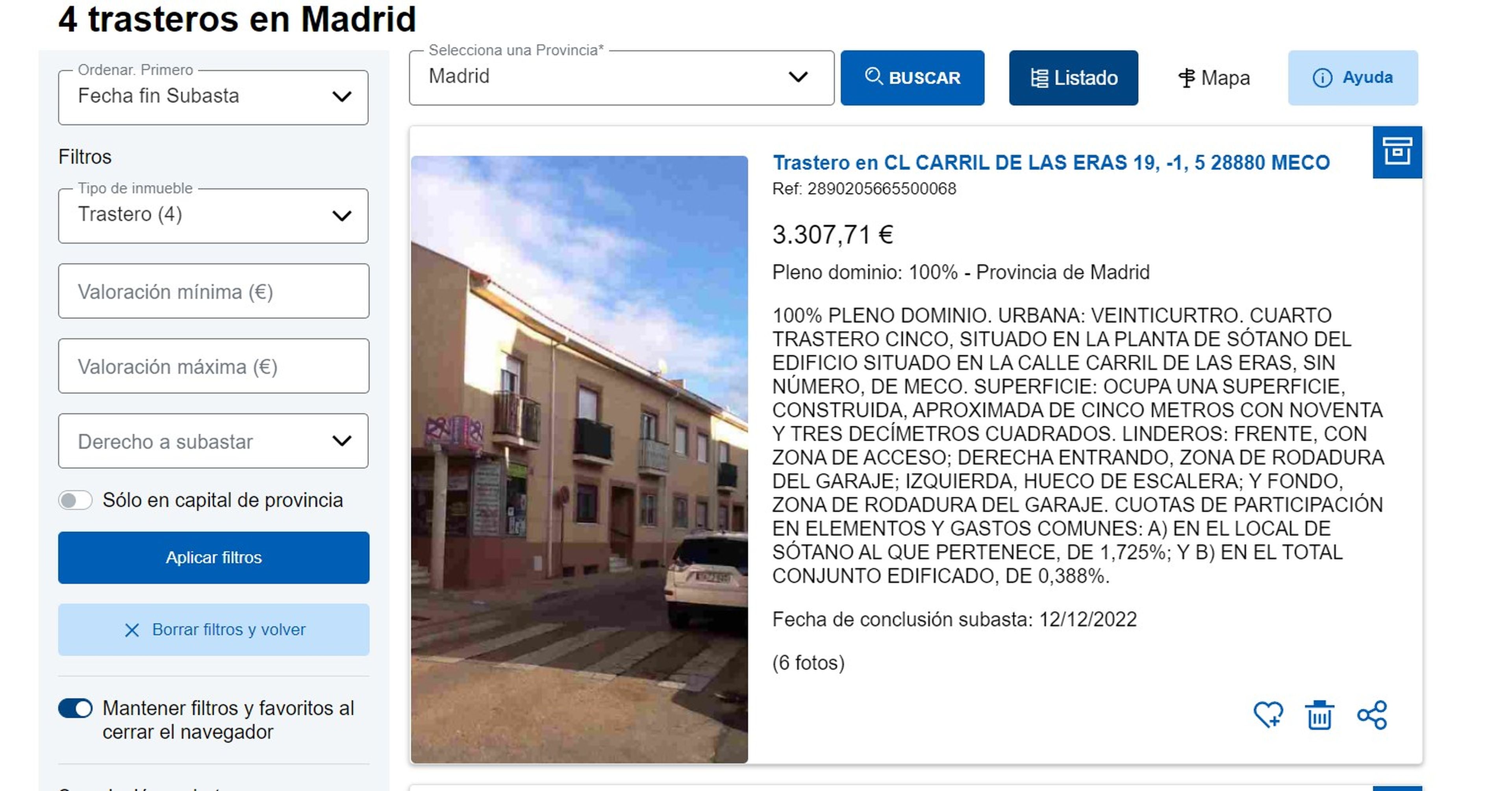1512x791 pixels.
Task: Switch to Listado view
Action: (1073, 78)
